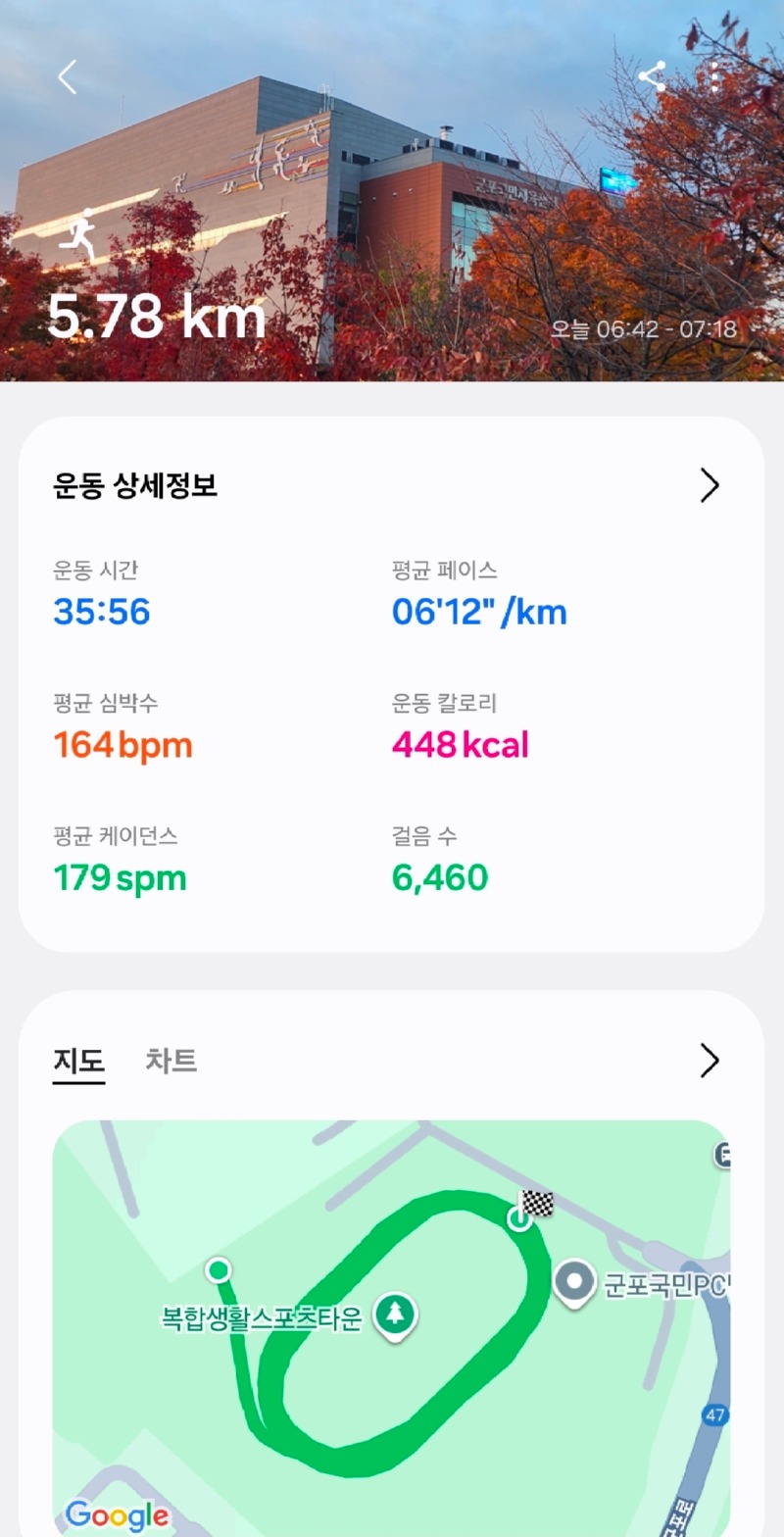Select the 지도 tab
Image resolution: width=784 pixels, height=1537 pixels.
coord(78,1061)
